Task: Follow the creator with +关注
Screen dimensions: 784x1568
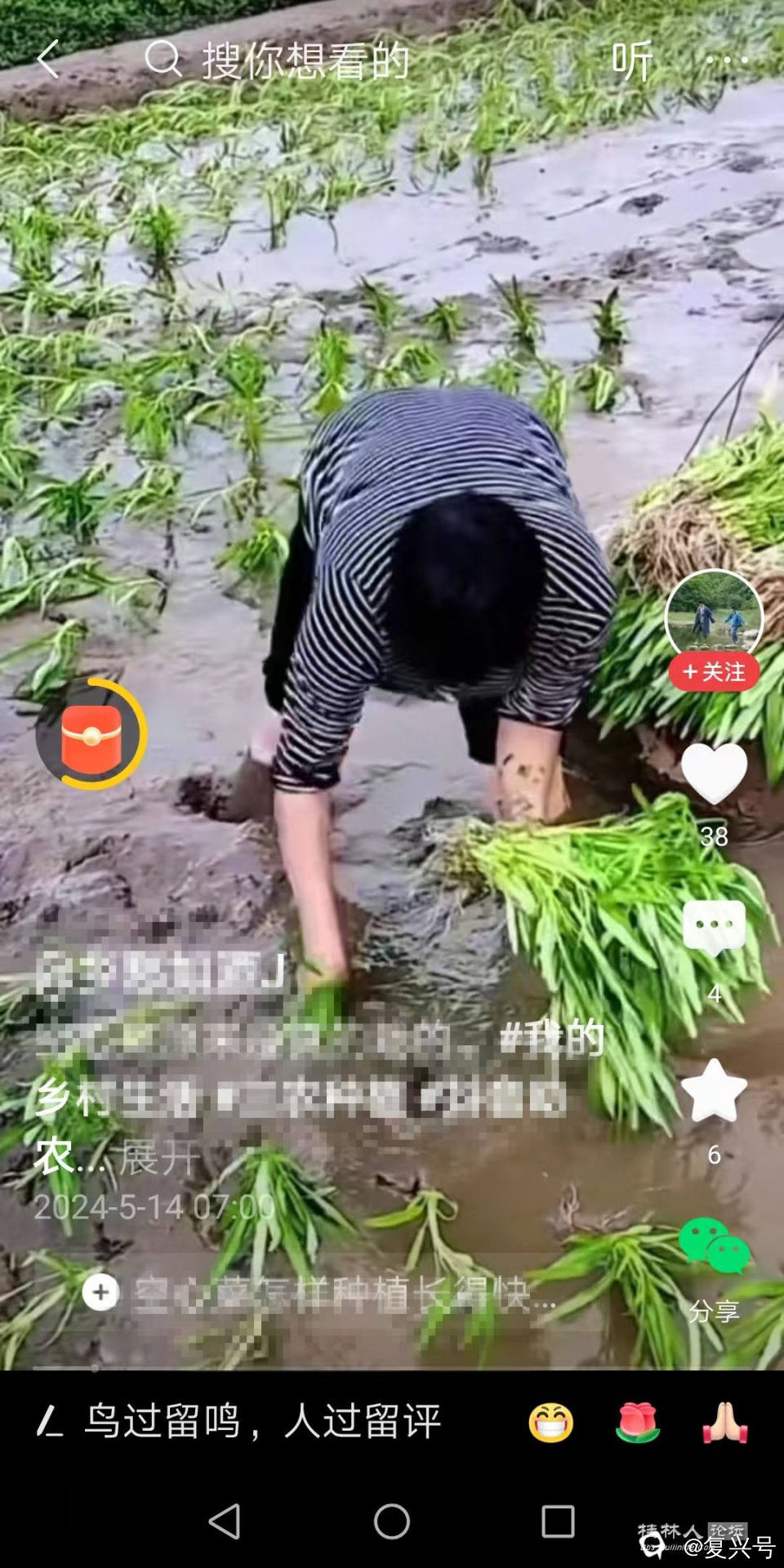Action: point(714,672)
